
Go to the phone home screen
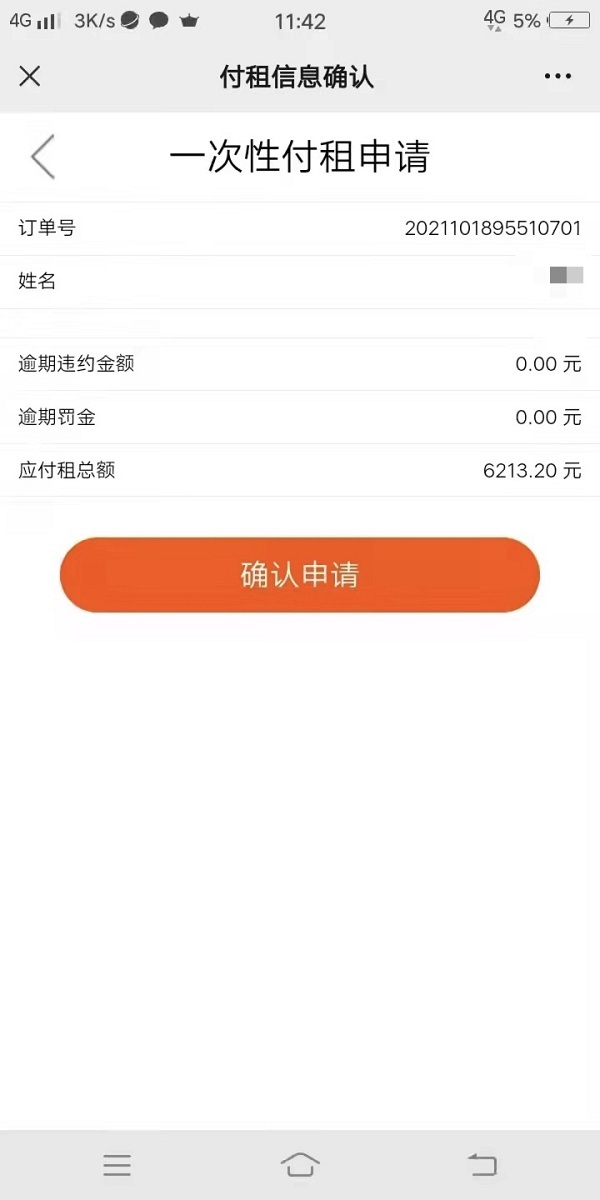tap(300, 1165)
